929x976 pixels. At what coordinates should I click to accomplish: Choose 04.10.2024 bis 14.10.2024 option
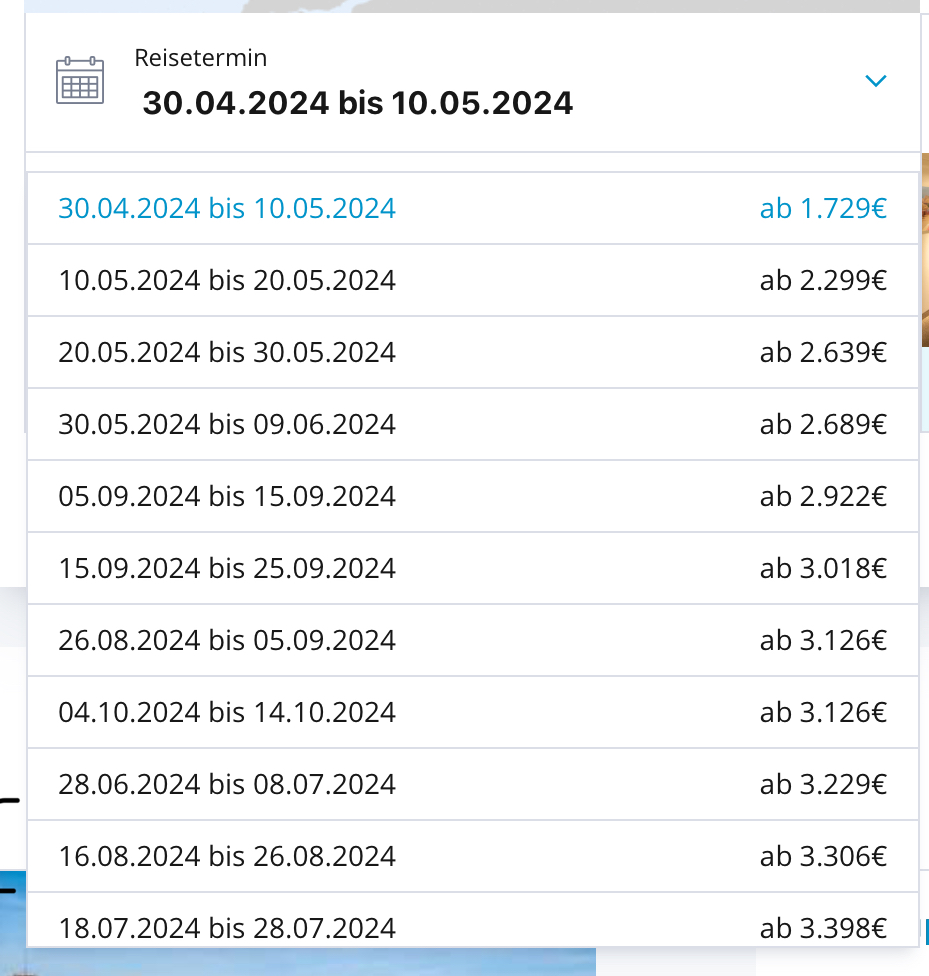pyautogui.click(x=473, y=713)
